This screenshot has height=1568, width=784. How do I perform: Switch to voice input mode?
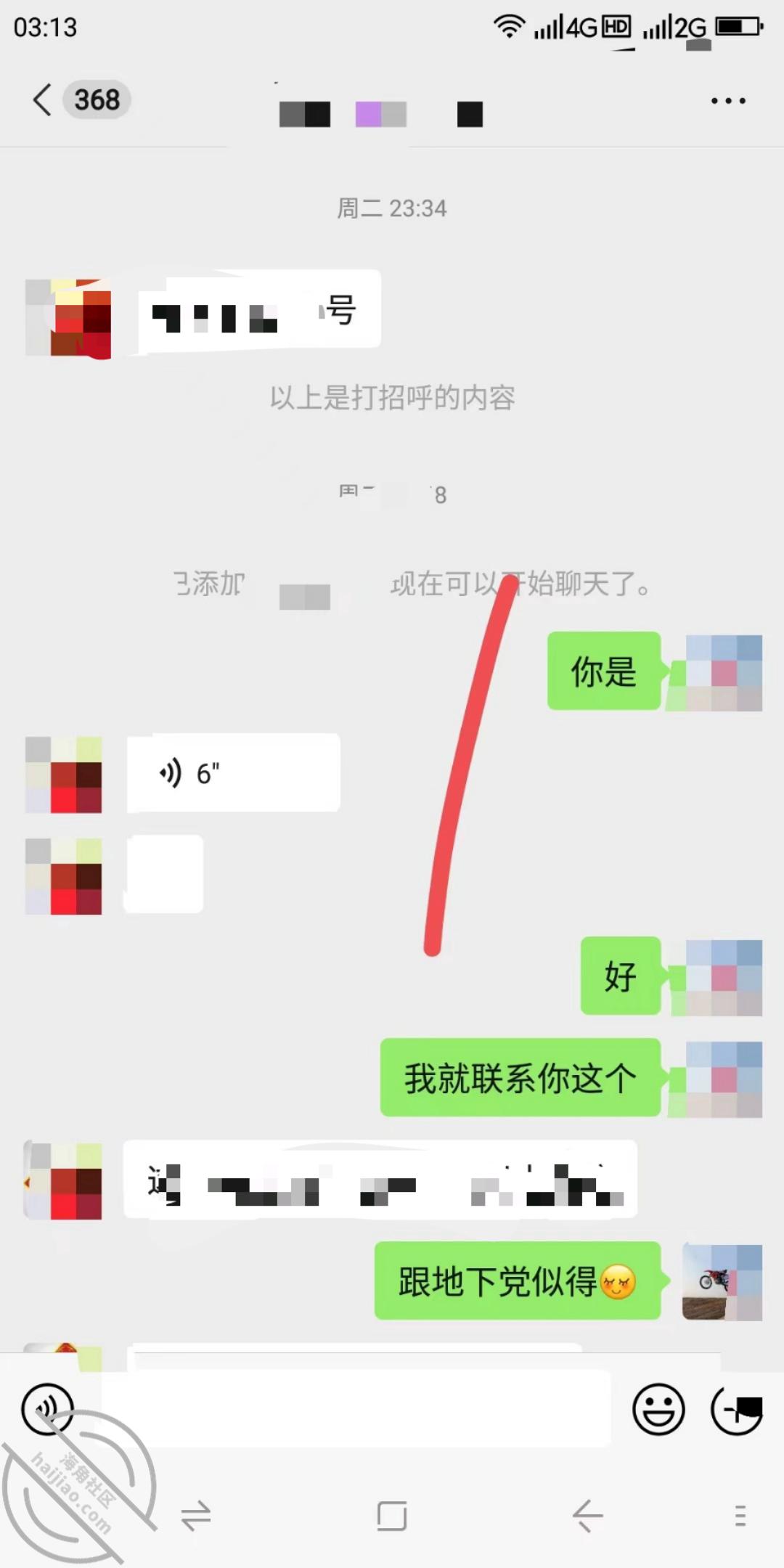(47, 1409)
